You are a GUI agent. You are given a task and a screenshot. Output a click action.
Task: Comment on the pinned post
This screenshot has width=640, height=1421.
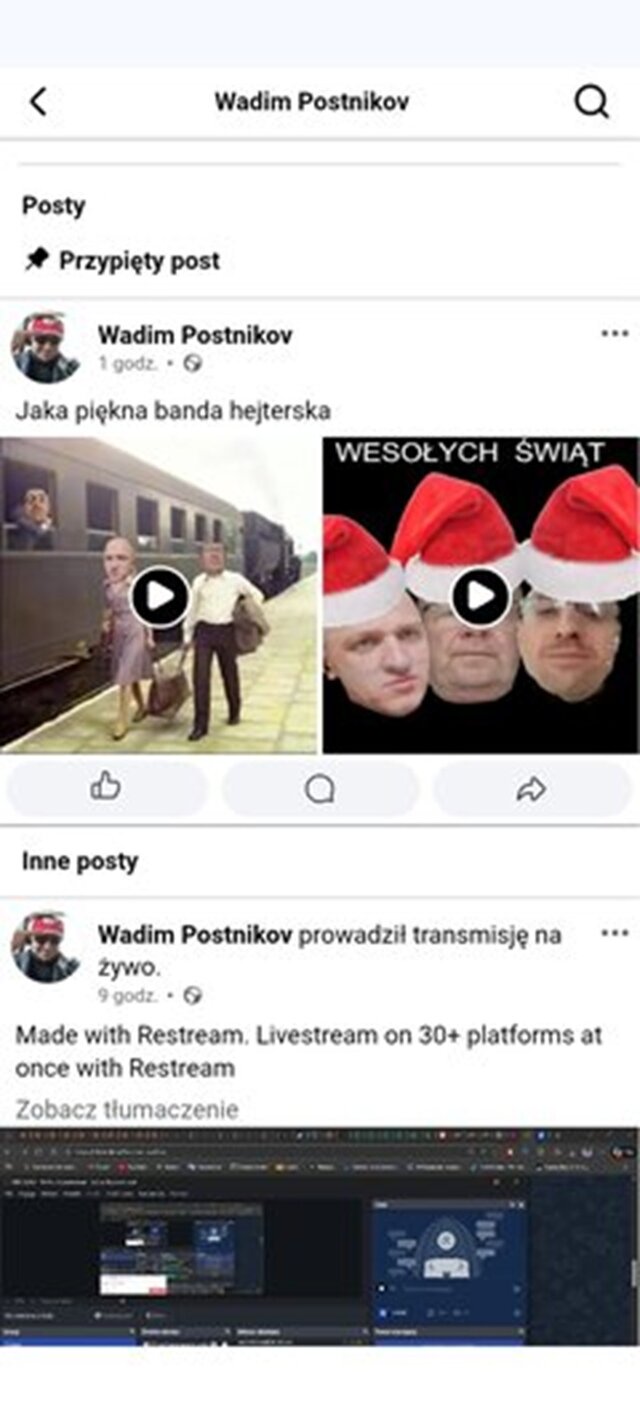click(319, 789)
